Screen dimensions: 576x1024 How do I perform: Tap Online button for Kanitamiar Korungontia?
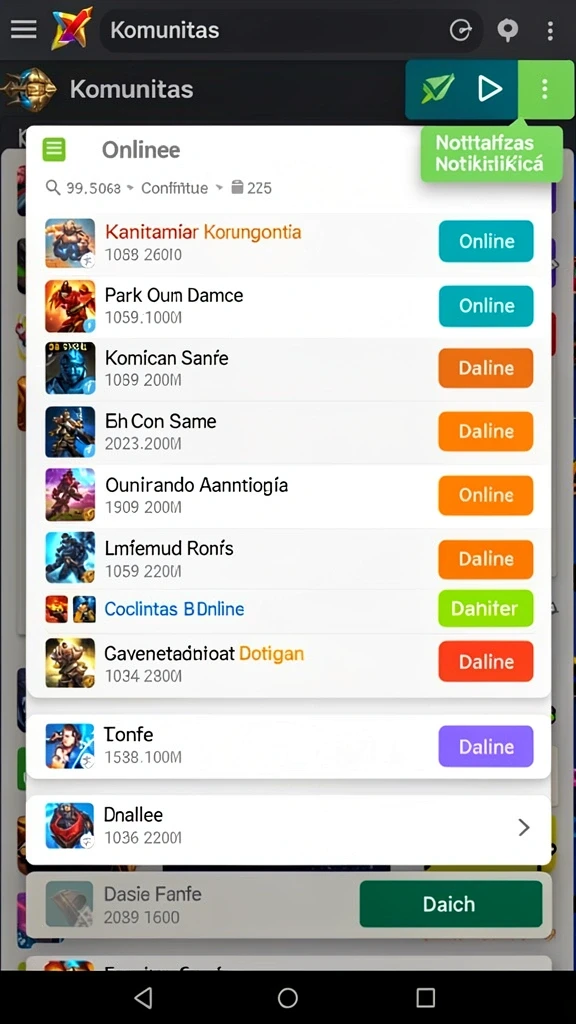pos(486,241)
